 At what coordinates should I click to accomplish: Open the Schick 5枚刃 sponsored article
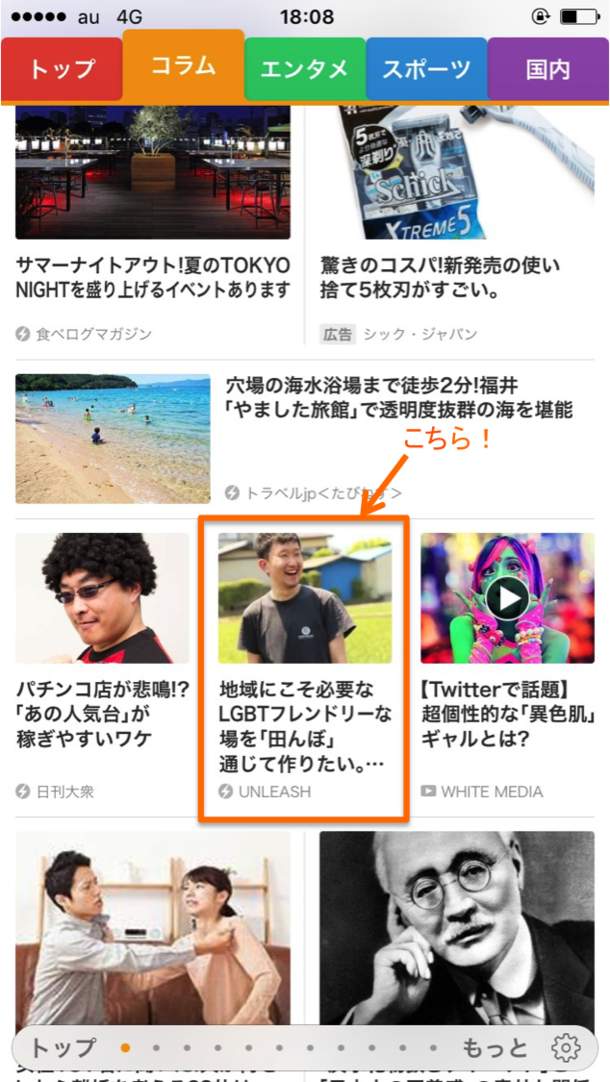point(456,277)
